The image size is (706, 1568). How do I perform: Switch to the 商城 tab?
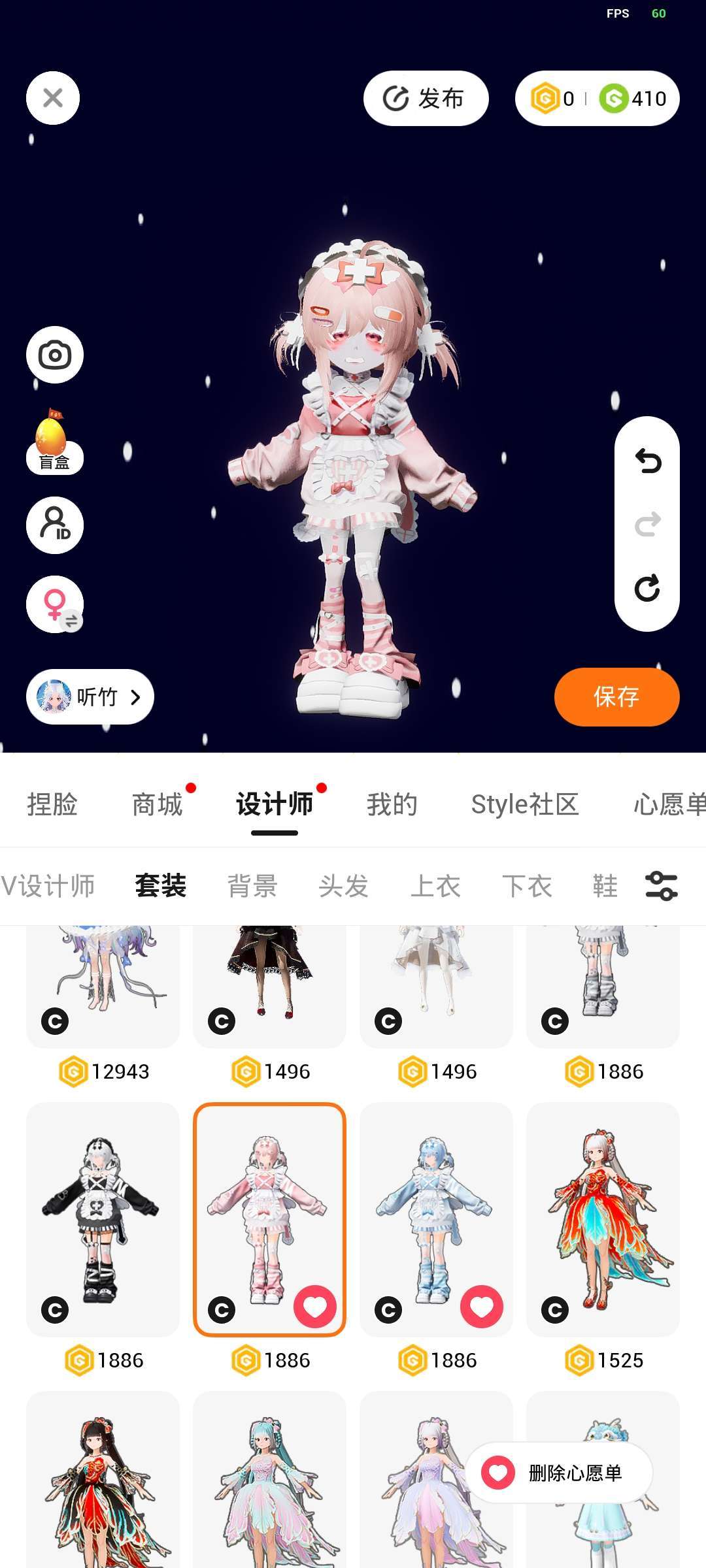tap(157, 804)
